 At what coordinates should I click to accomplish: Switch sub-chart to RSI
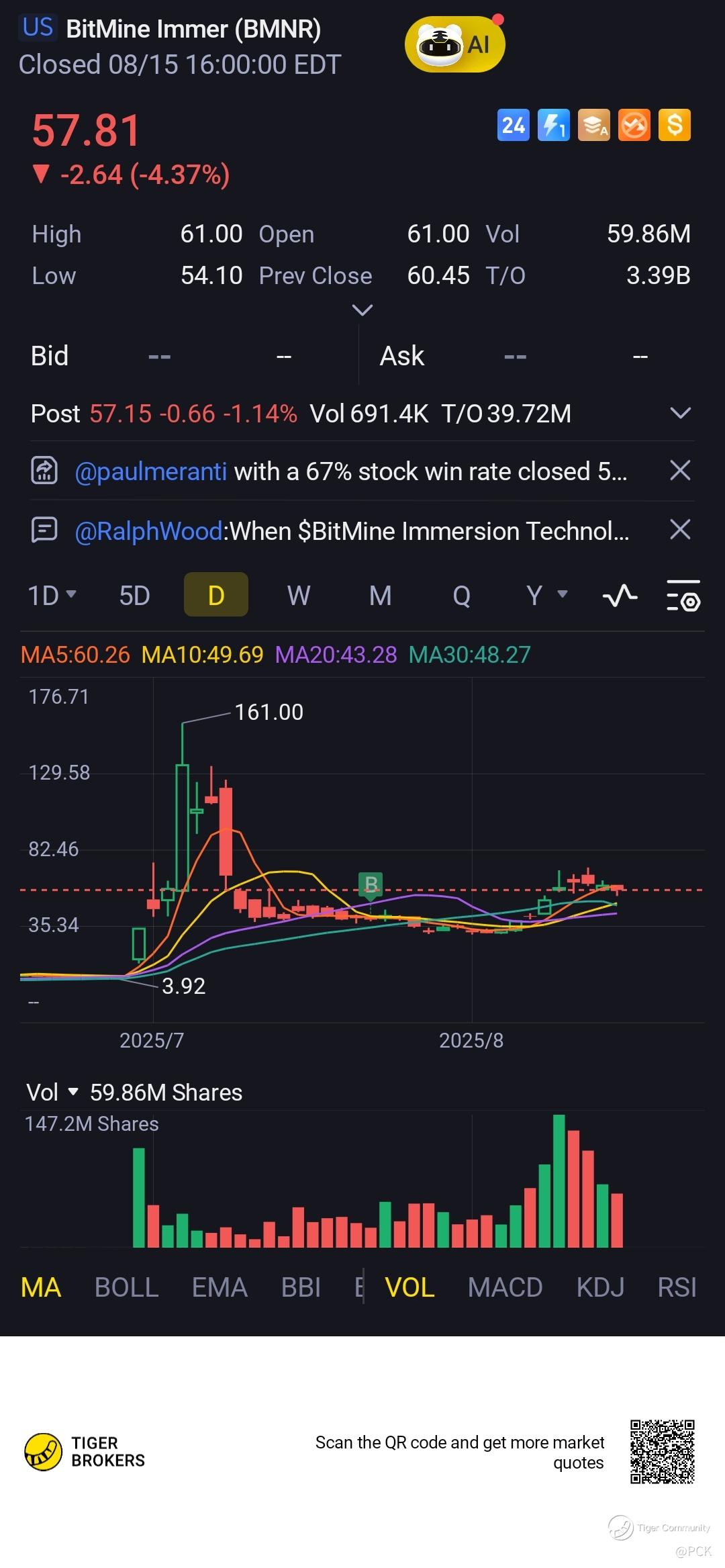point(677,1287)
